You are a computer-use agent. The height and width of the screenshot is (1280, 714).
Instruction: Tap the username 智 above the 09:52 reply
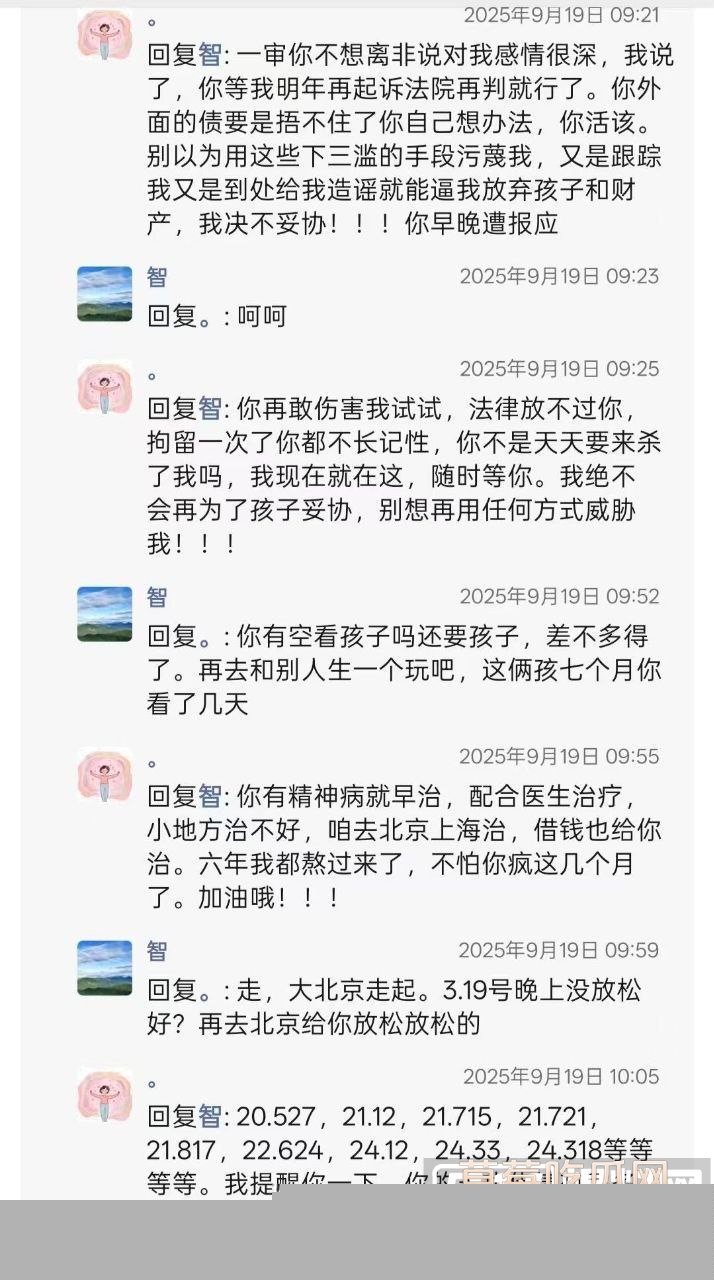157,597
